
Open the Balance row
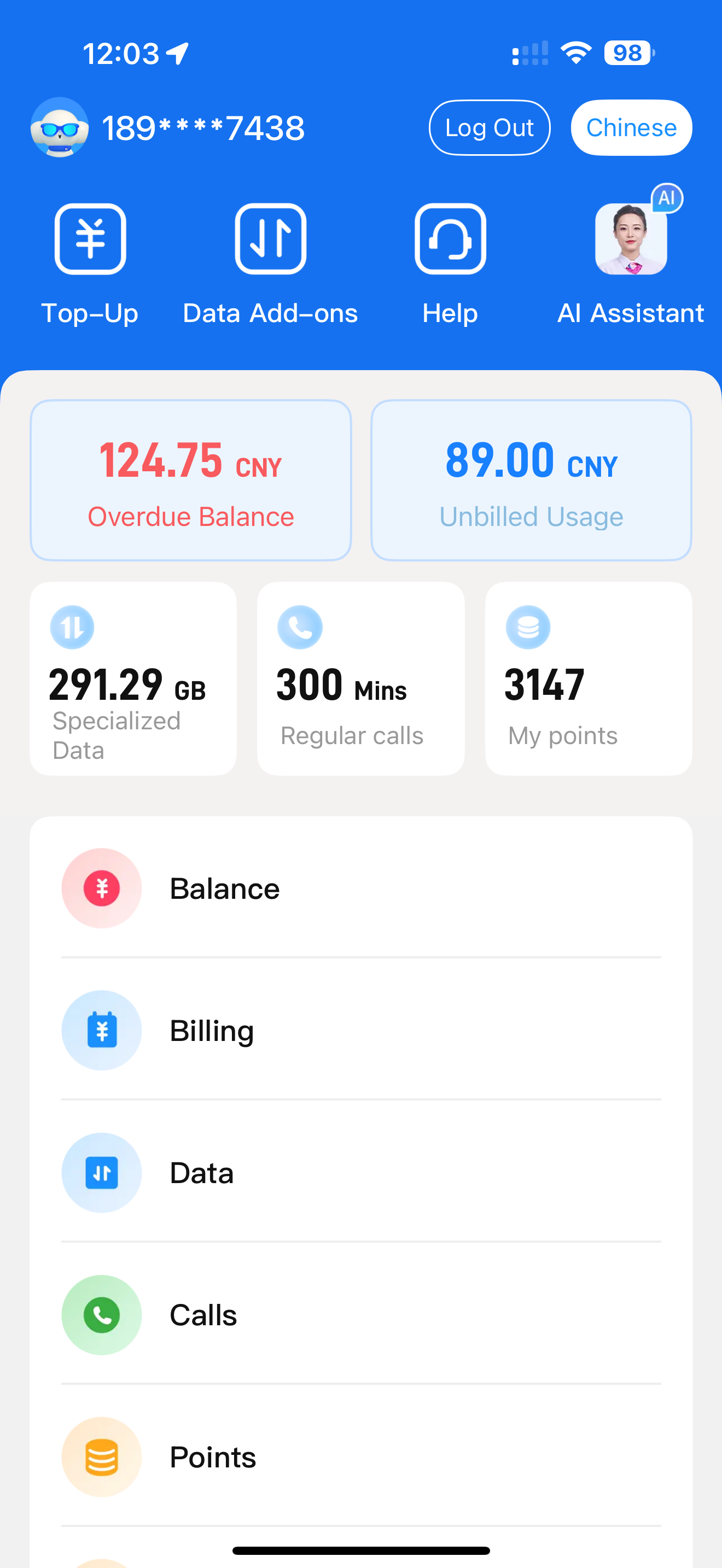tap(360, 888)
